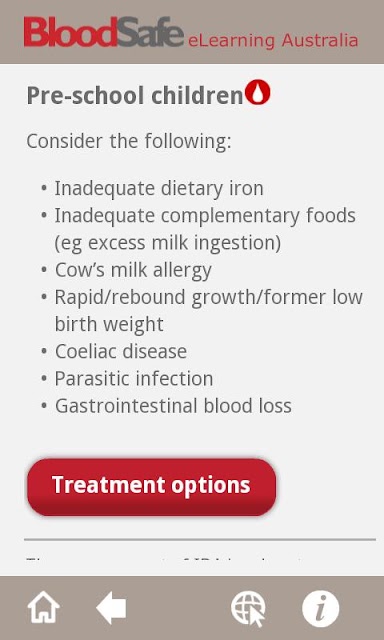This screenshot has width=384, height=640.
Task: Tap the back arrow icon
Action: click(111, 608)
